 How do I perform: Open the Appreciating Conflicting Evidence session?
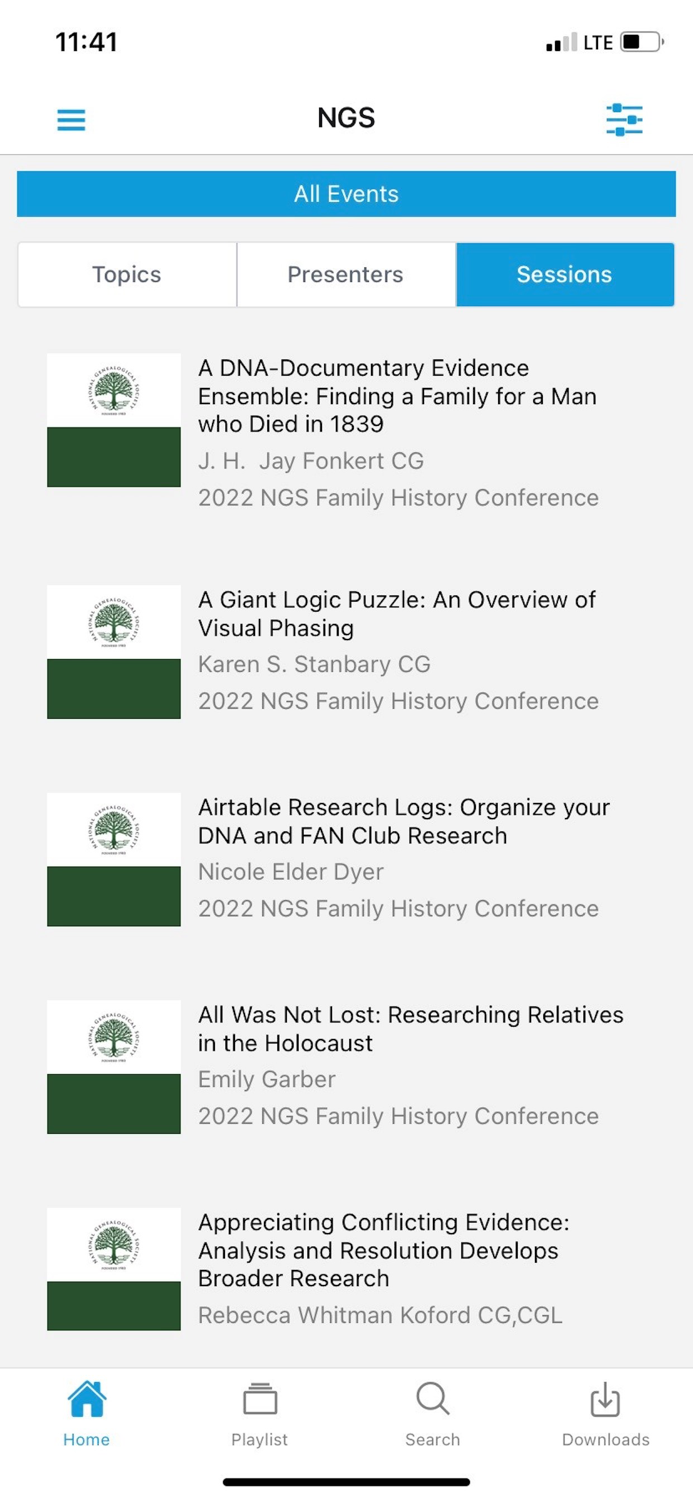(x=346, y=1269)
